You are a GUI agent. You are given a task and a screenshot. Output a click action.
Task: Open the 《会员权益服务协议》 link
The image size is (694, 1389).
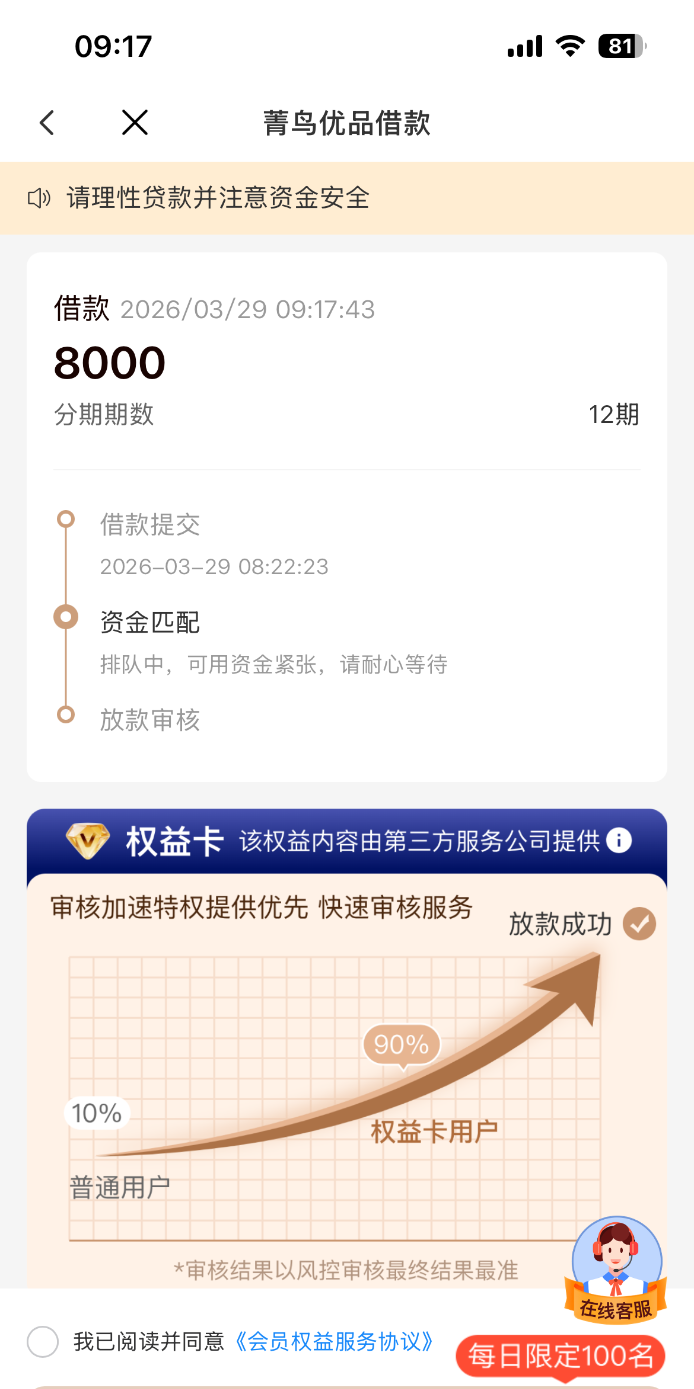point(335,1341)
